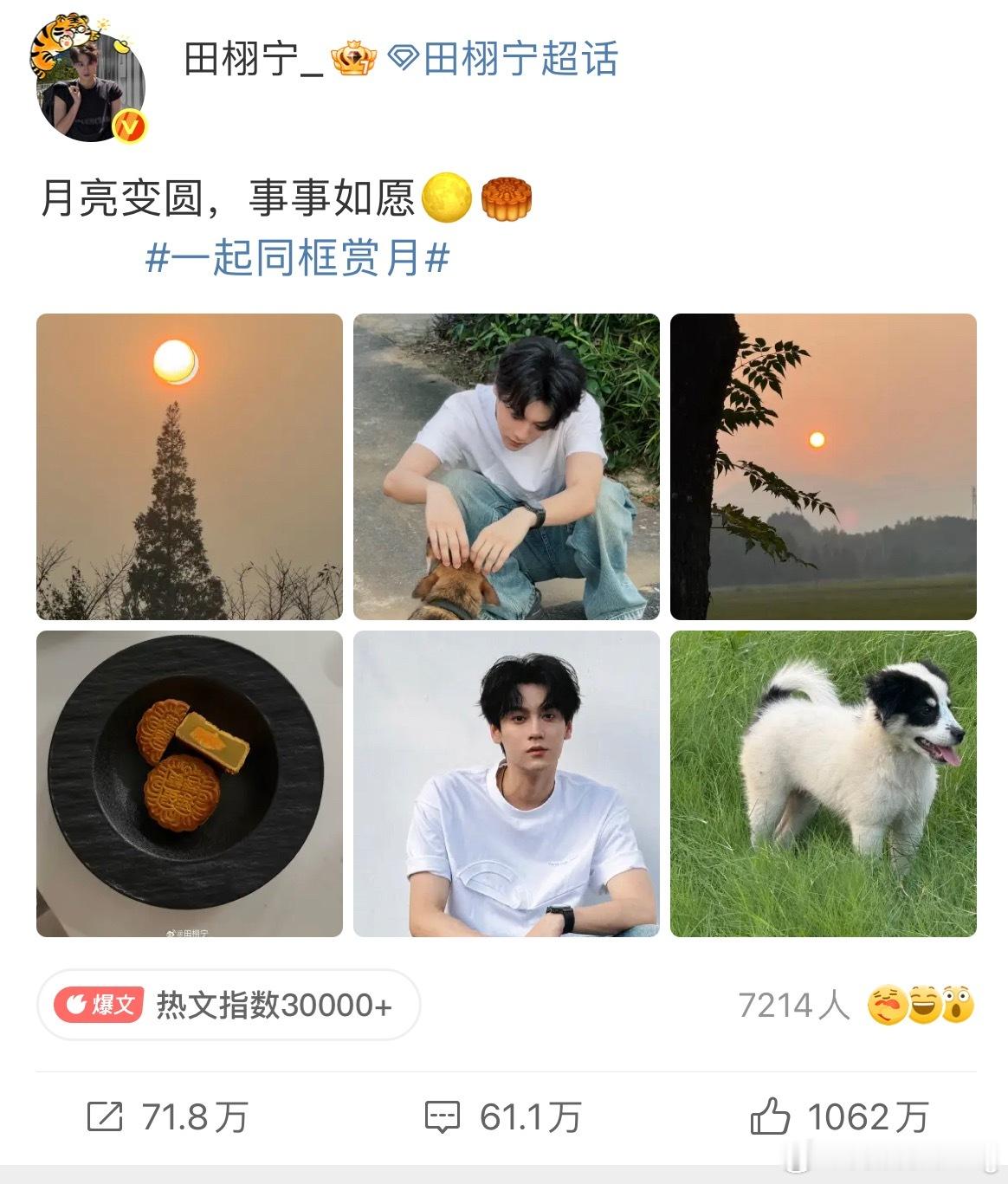Repost this post with 71.8万 shares
The image size is (1008, 1184).
click(168, 1117)
